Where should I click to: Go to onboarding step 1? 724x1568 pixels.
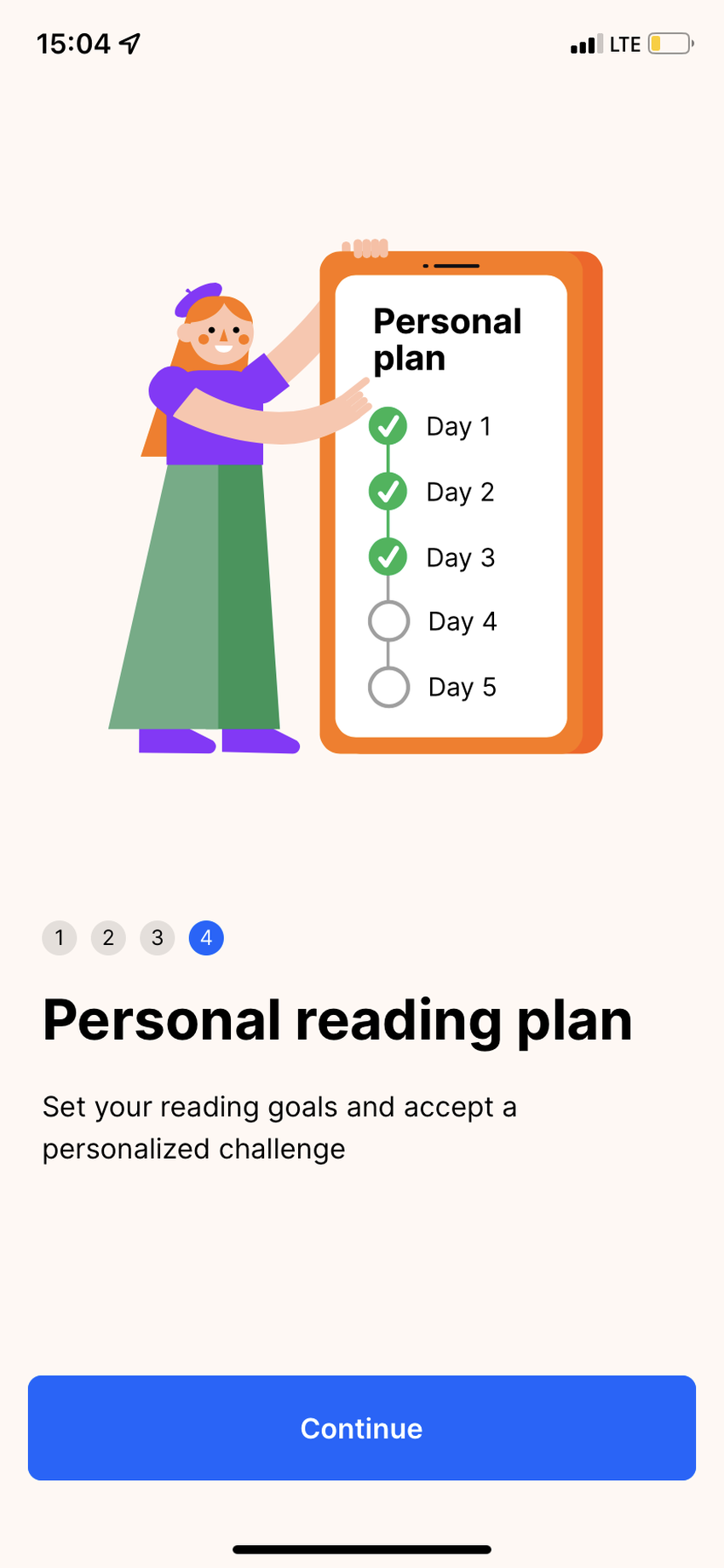[60, 938]
